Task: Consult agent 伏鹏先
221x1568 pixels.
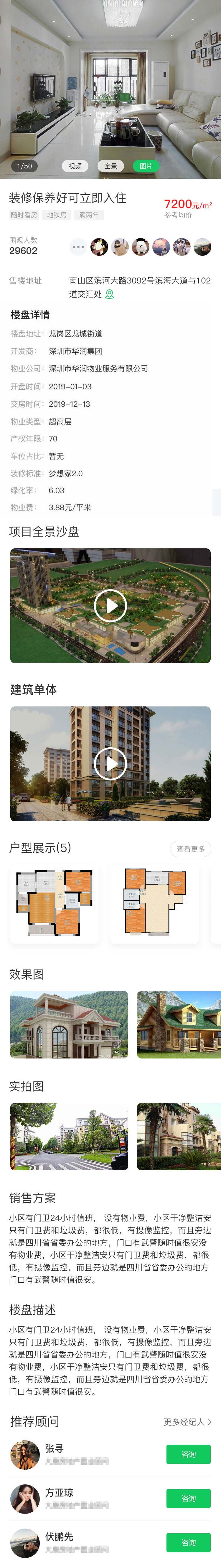Action: 188,1542
